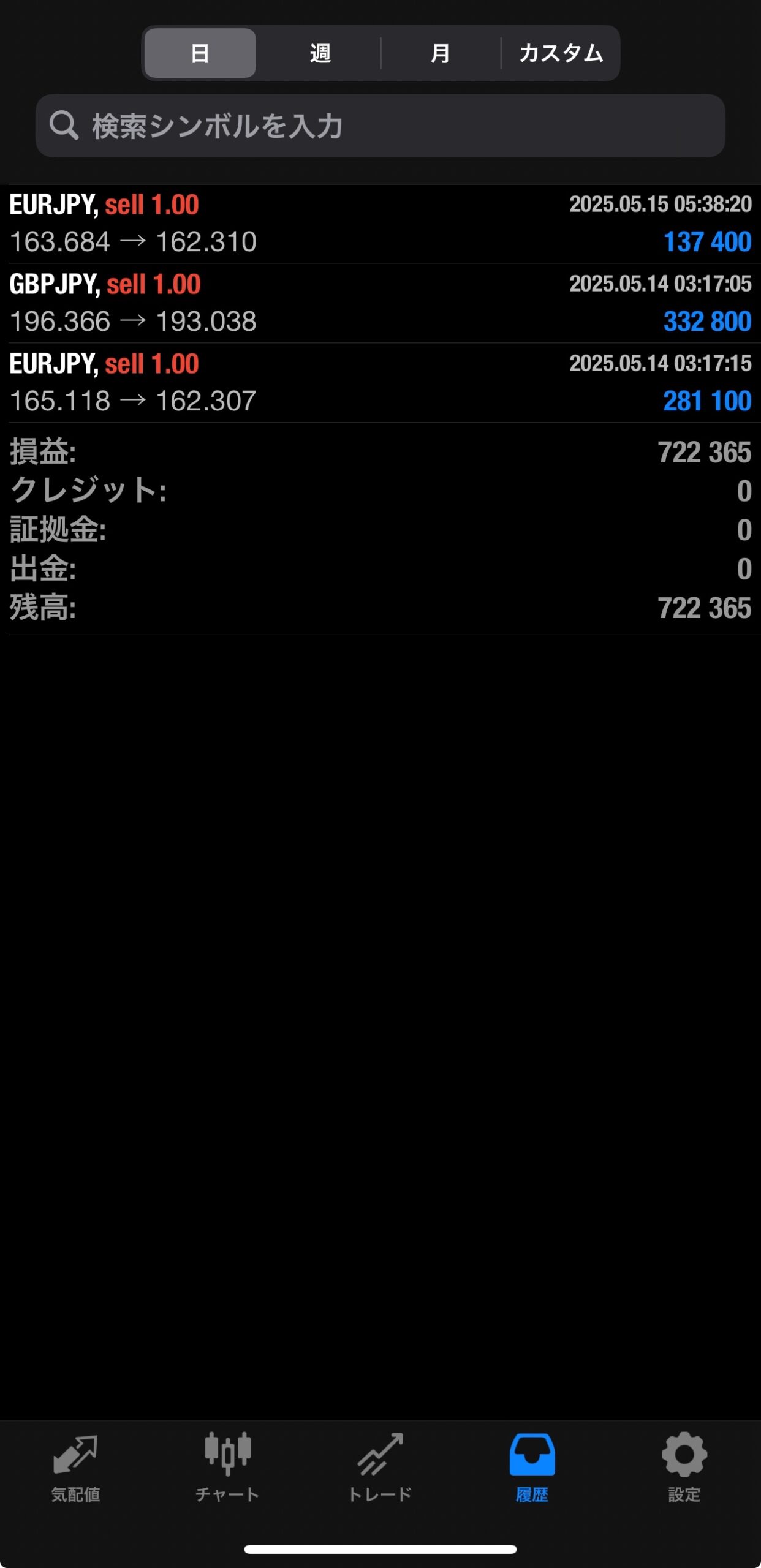761x1568 pixels.
Task: Switch to the 月 (month) period
Action: [440, 53]
